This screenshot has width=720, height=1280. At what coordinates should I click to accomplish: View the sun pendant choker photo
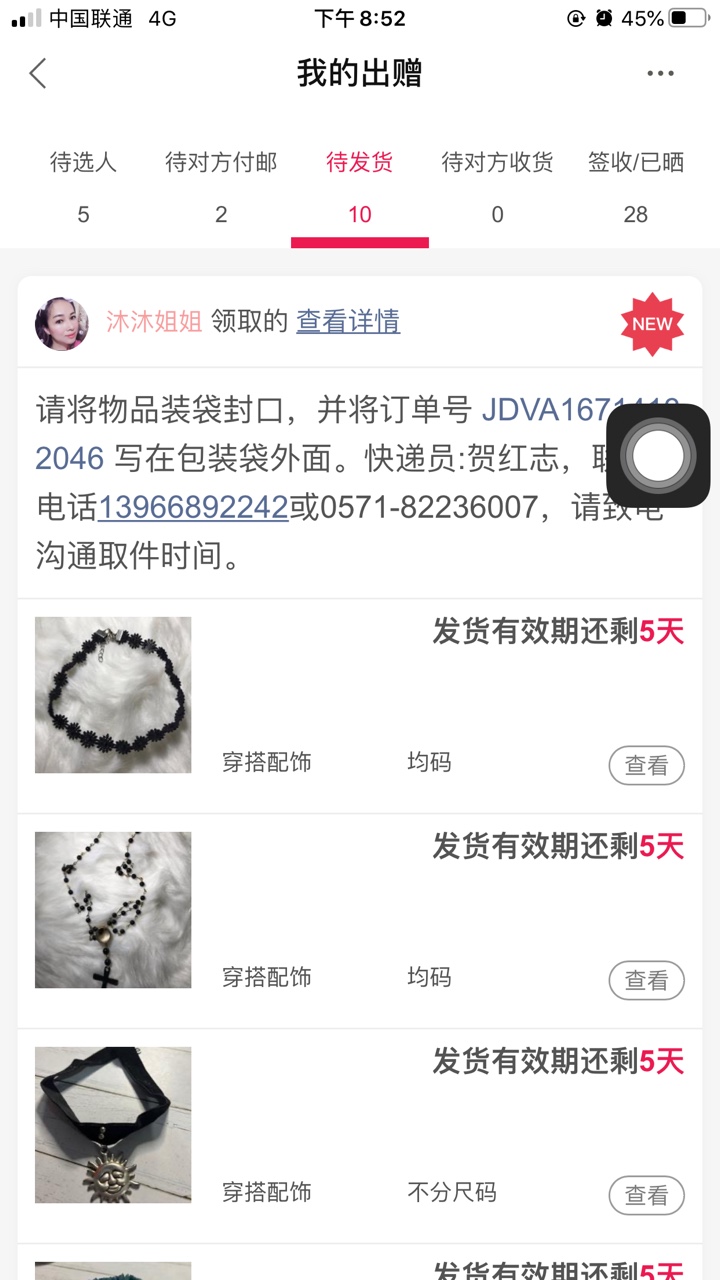click(x=113, y=1125)
